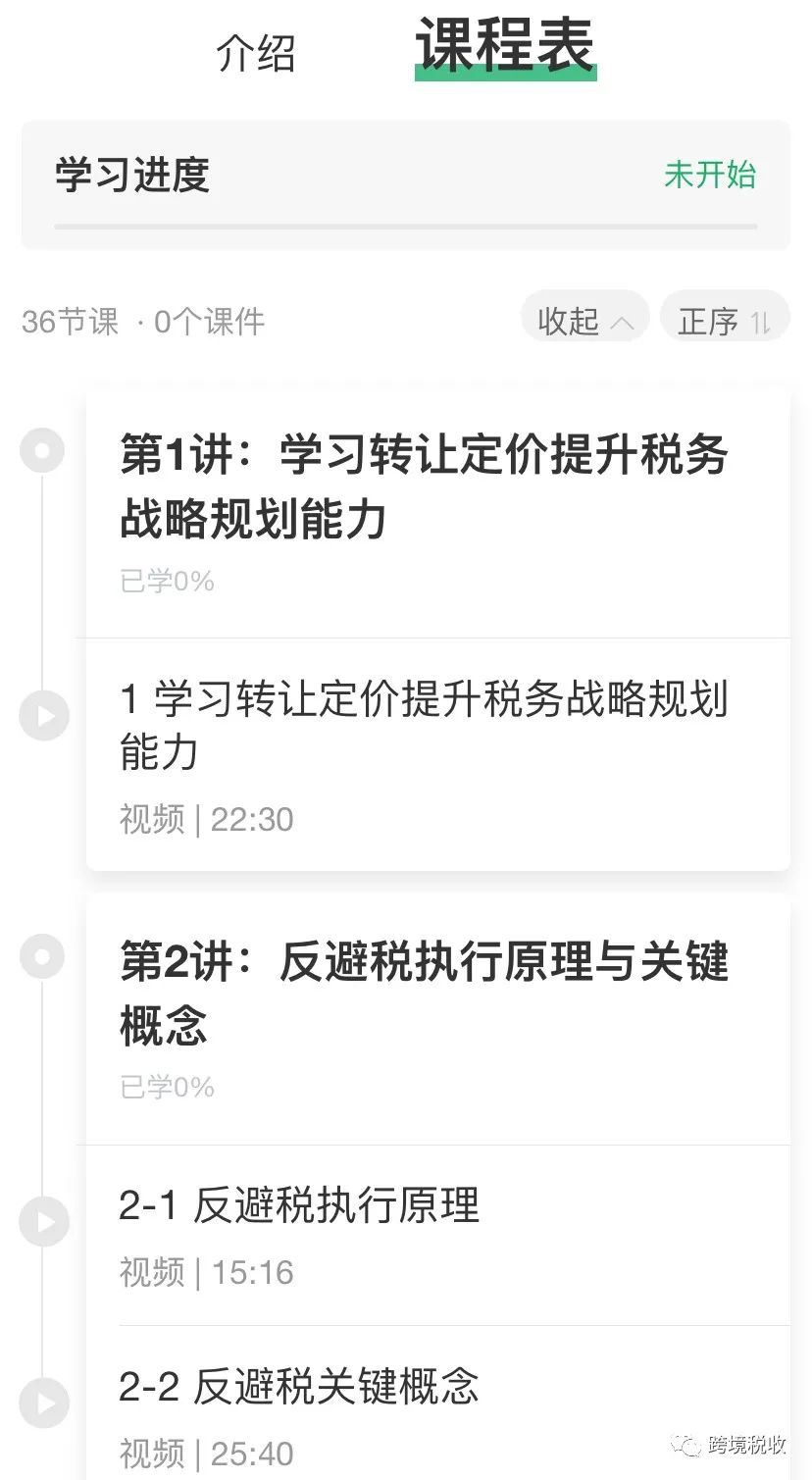The width and height of the screenshot is (812, 1480).
Task: Play lesson 1 学习转让定价提升税务战略规划能力
Action: pyautogui.click(x=437, y=754)
